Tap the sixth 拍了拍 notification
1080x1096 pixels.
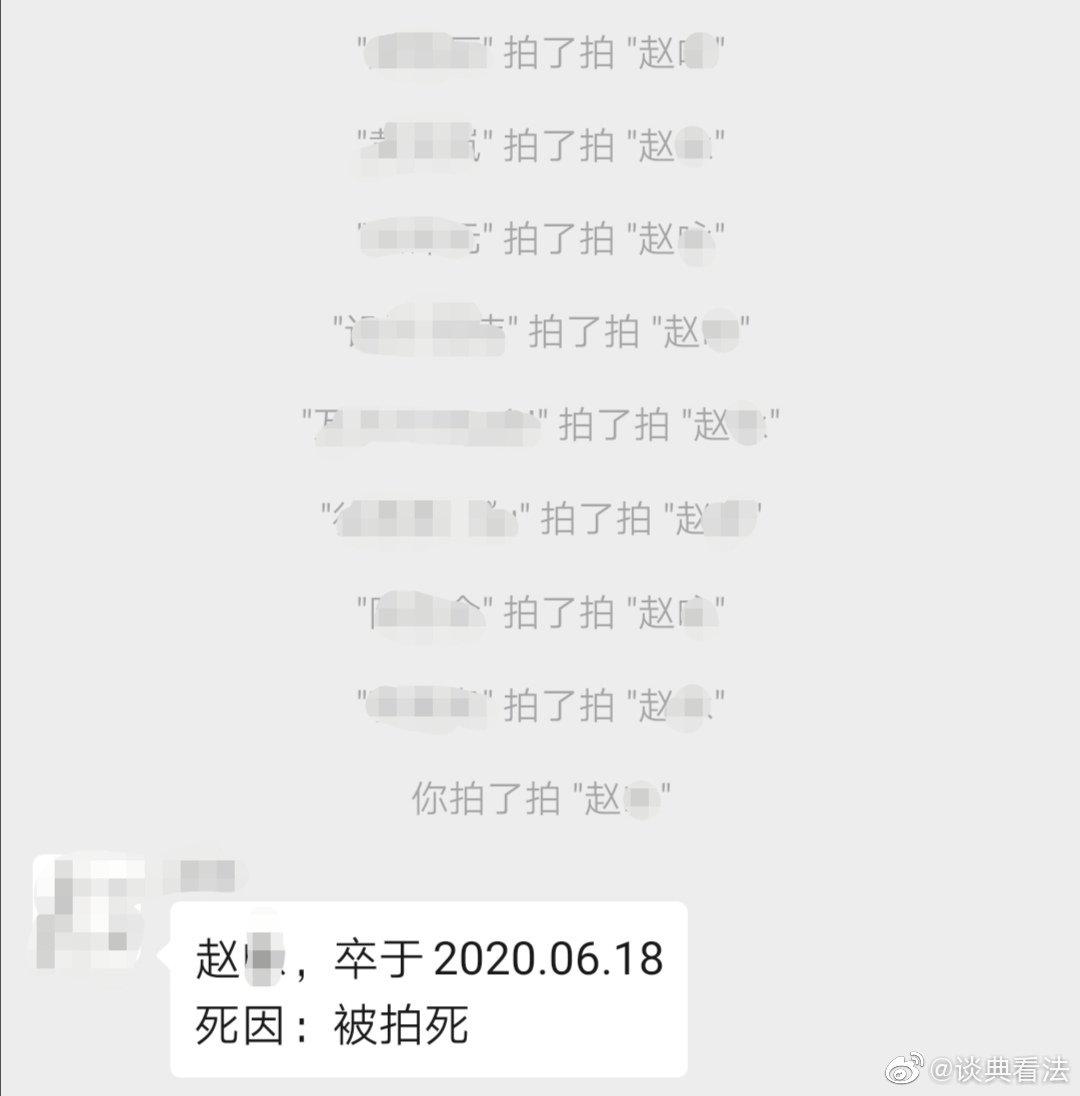(540, 515)
